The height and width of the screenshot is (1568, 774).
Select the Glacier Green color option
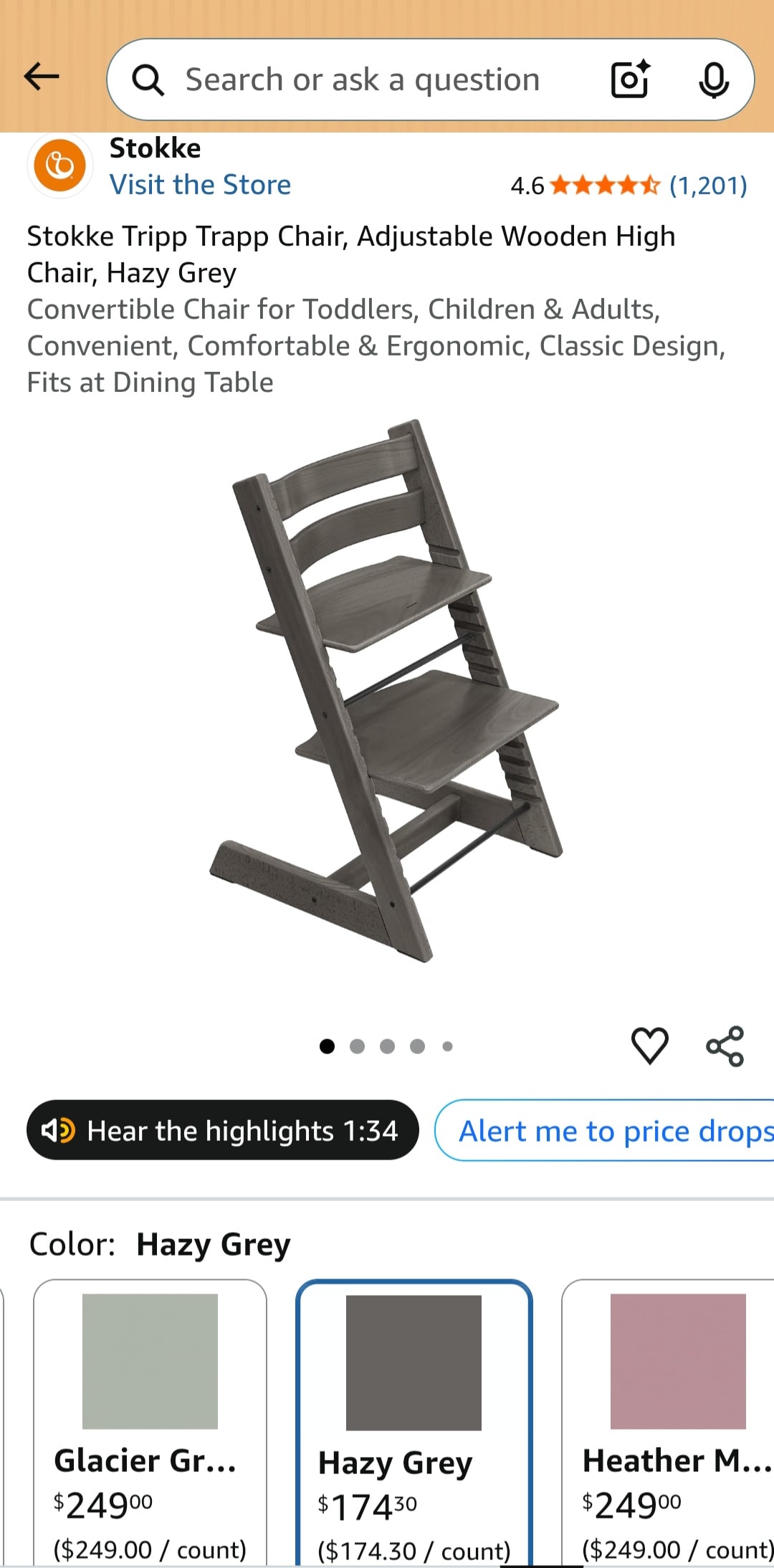pos(150,1423)
